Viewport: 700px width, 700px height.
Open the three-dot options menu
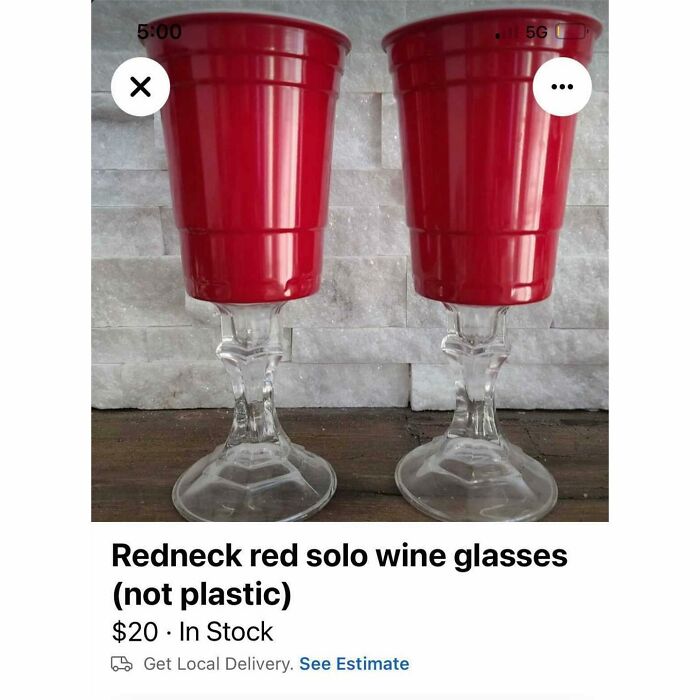[x=562, y=86]
